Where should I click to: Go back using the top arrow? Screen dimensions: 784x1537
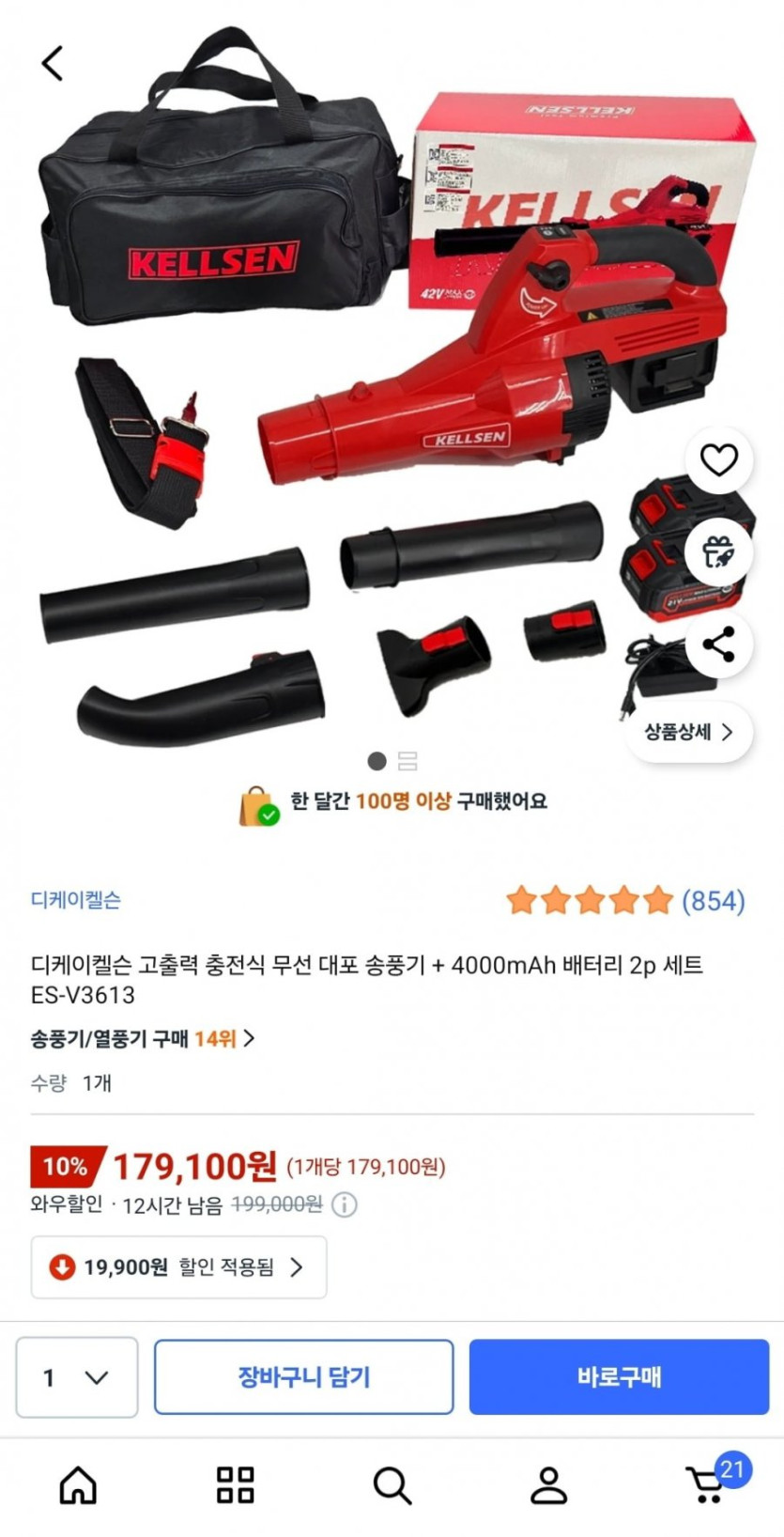(x=53, y=64)
